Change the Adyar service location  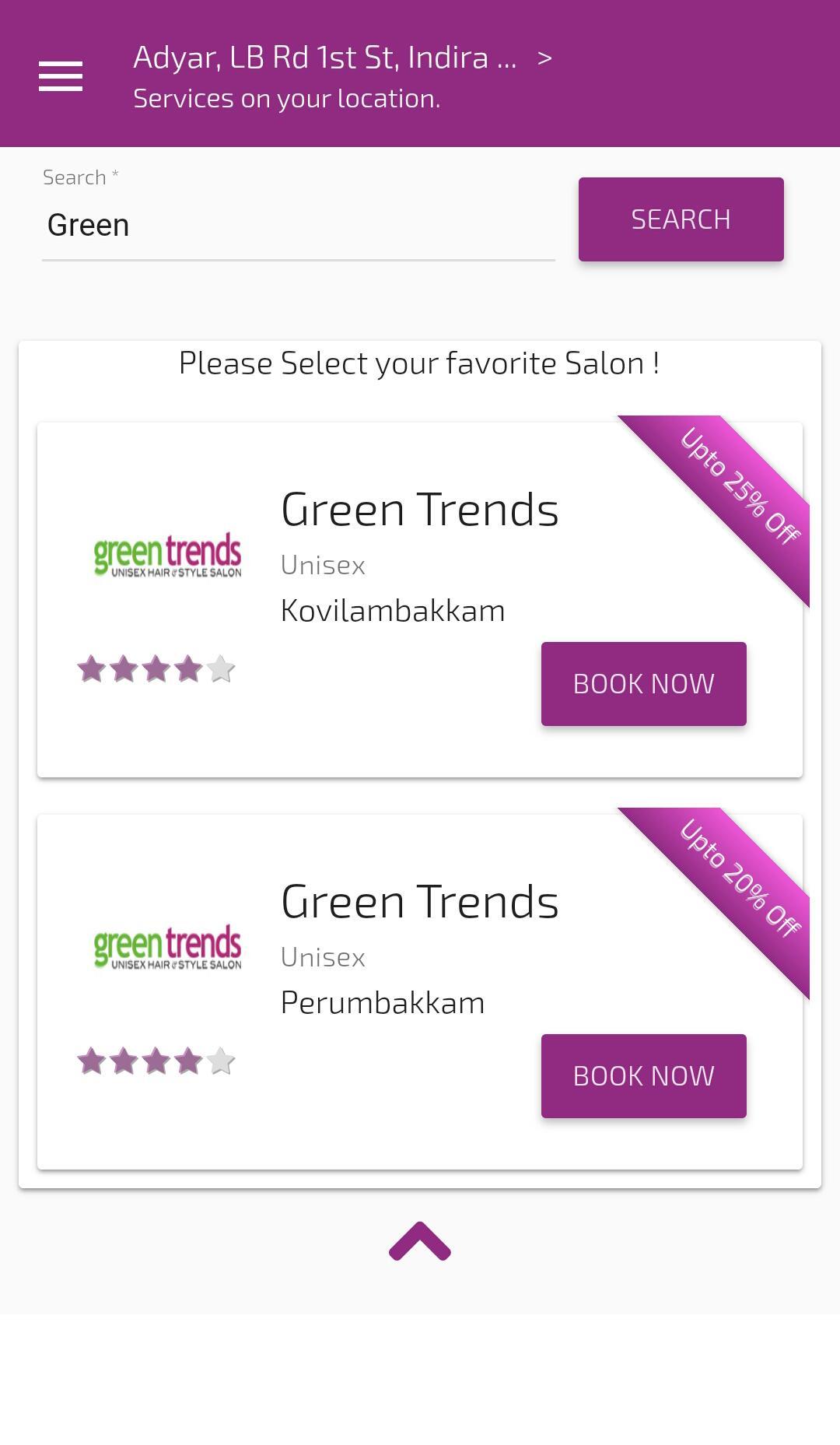coord(342,59)
